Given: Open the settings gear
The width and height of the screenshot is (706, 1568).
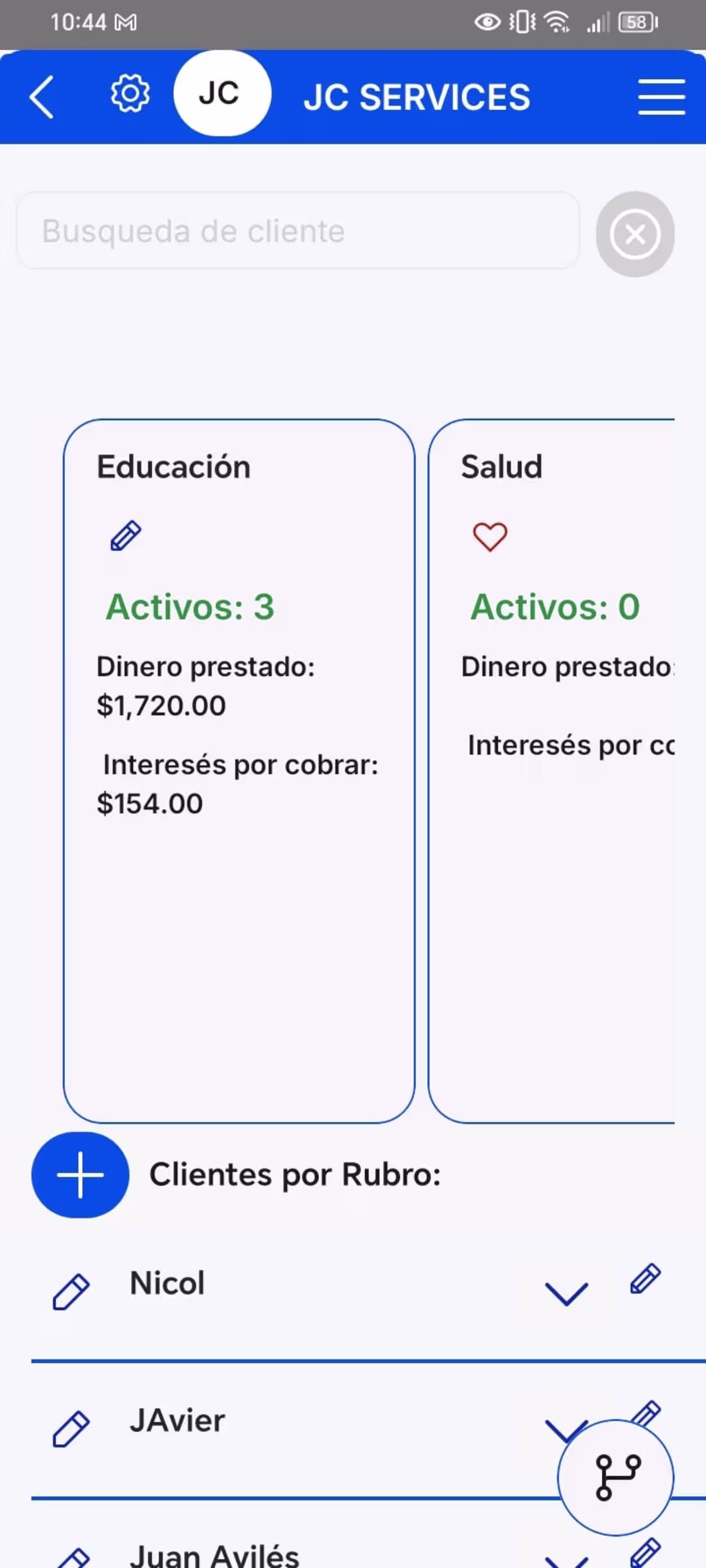Looking at the screenshot, I should [130, 94].
